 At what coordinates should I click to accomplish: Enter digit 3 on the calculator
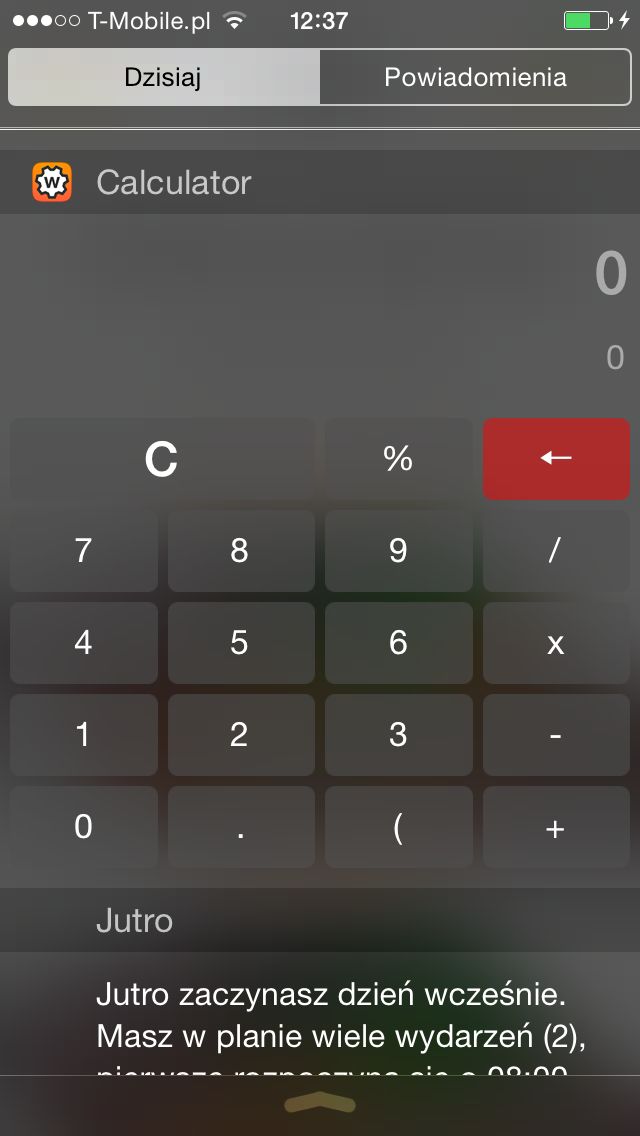pos(399,735)
